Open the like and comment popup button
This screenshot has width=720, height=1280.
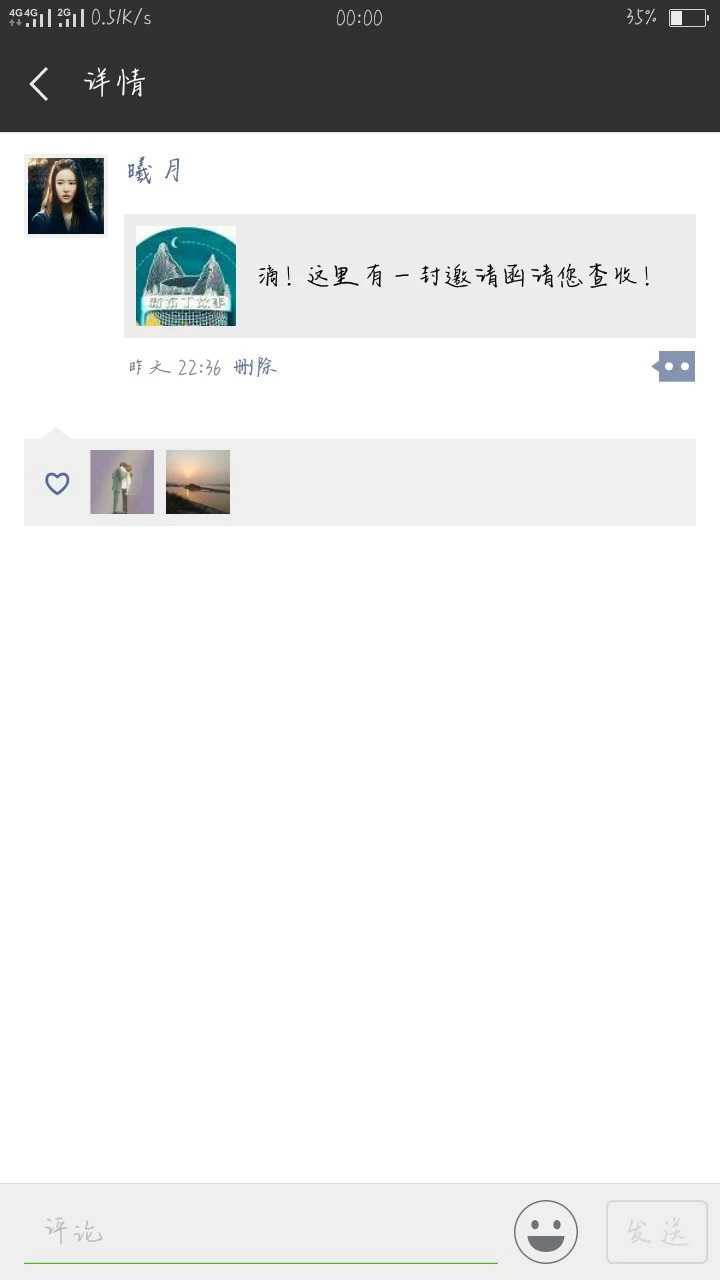(x=675, y=366)
